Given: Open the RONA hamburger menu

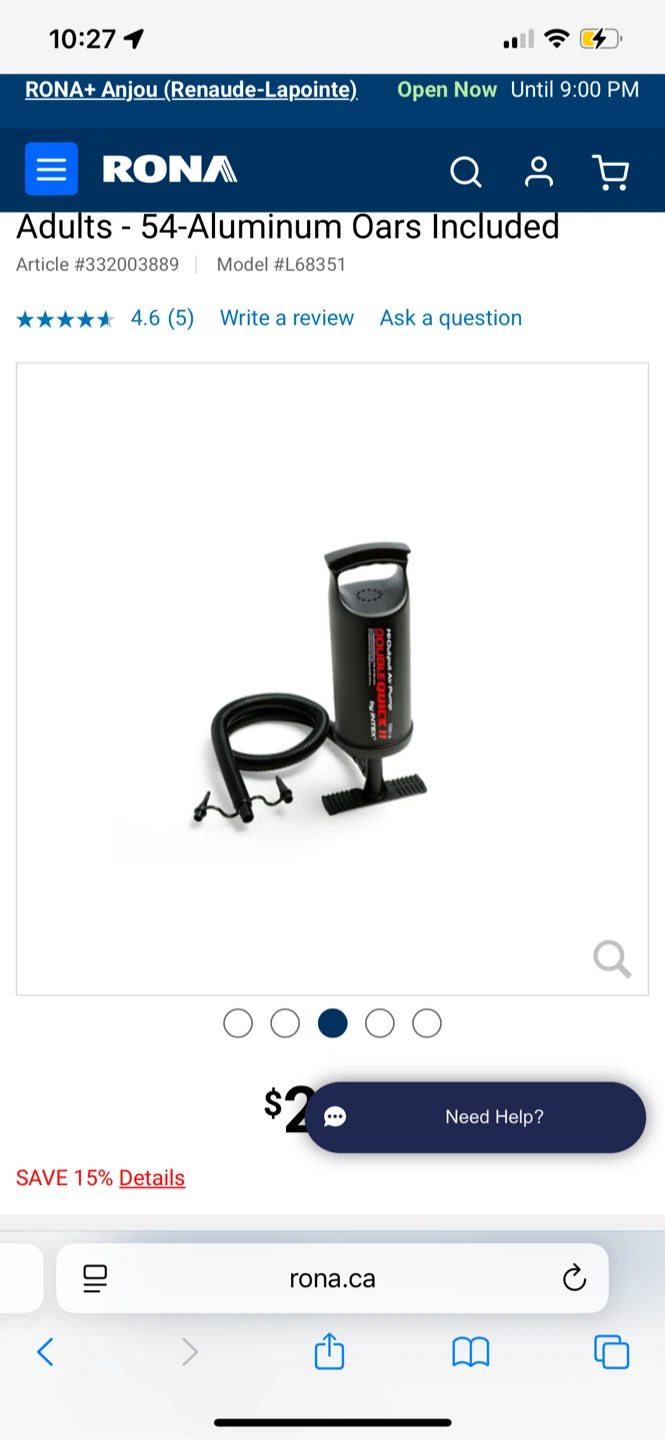Looking at the screenshot, I should tap(51, 169).
